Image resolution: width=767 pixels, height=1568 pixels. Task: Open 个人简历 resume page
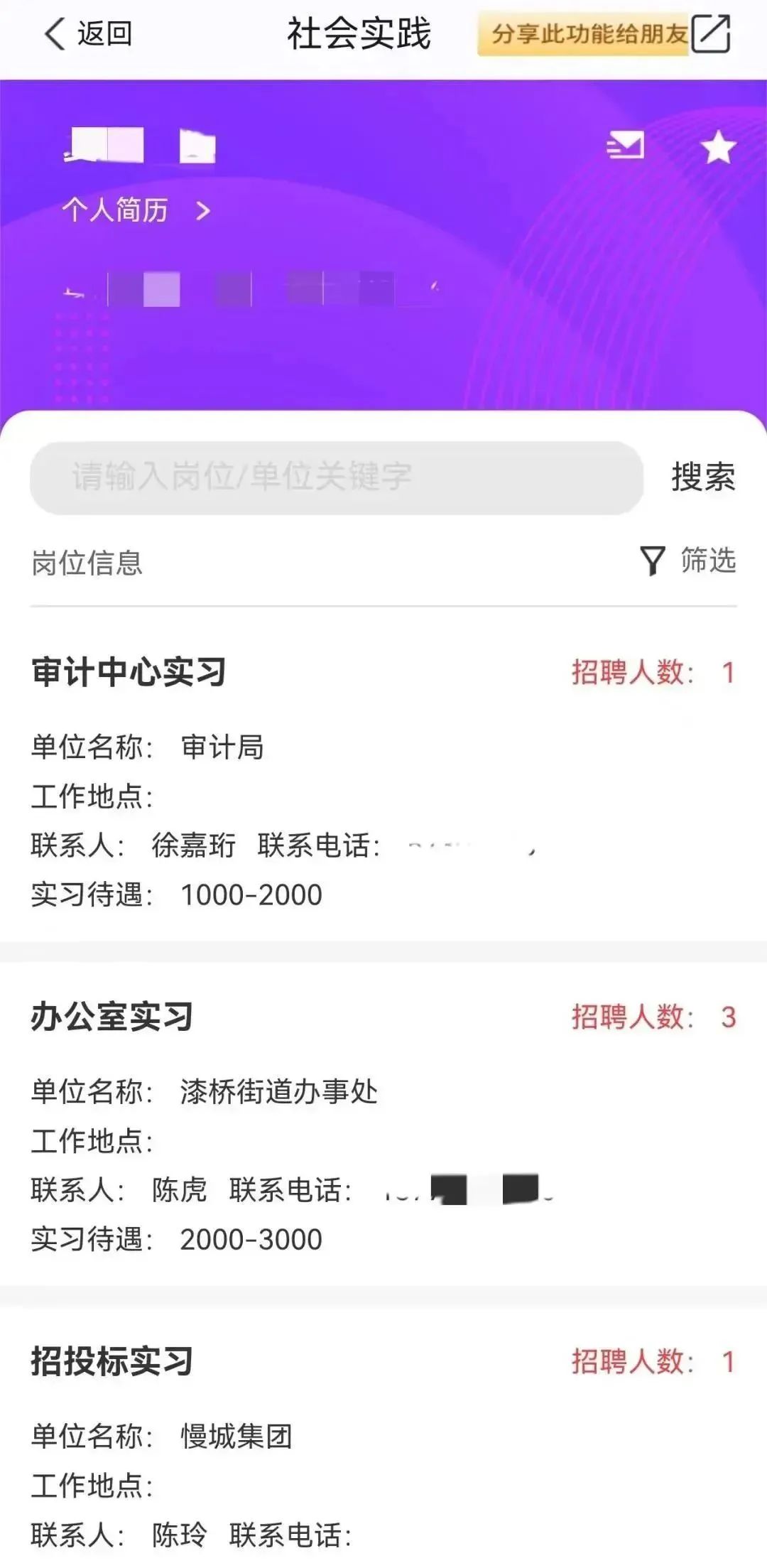tap(135, 210)
